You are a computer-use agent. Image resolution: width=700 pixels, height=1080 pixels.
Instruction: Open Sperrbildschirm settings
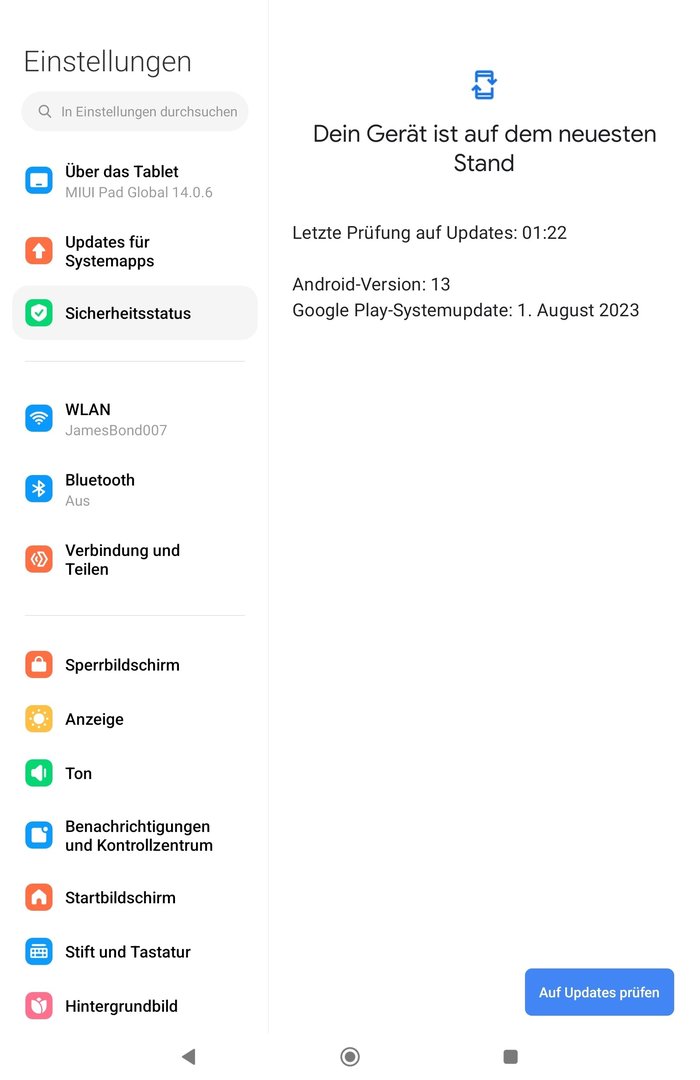click(135, 665)
